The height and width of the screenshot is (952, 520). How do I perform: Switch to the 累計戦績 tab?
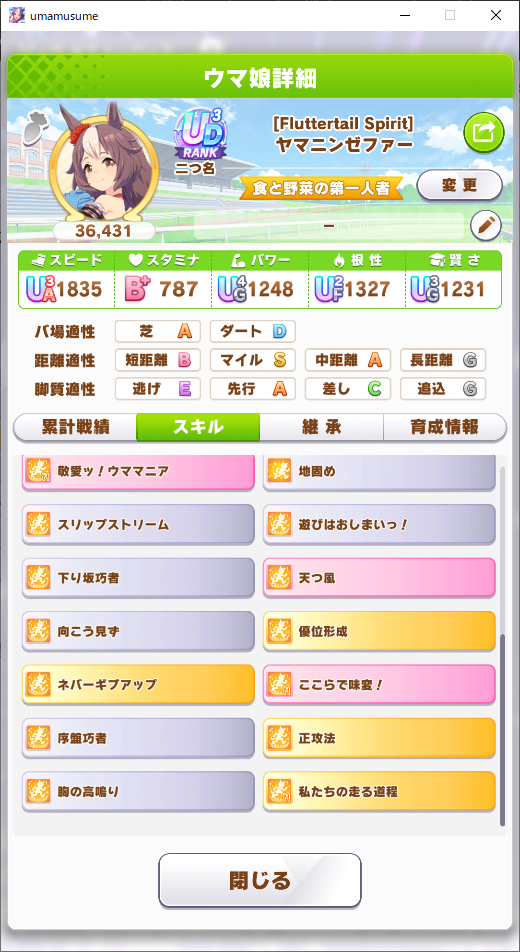tap(75, 427)
